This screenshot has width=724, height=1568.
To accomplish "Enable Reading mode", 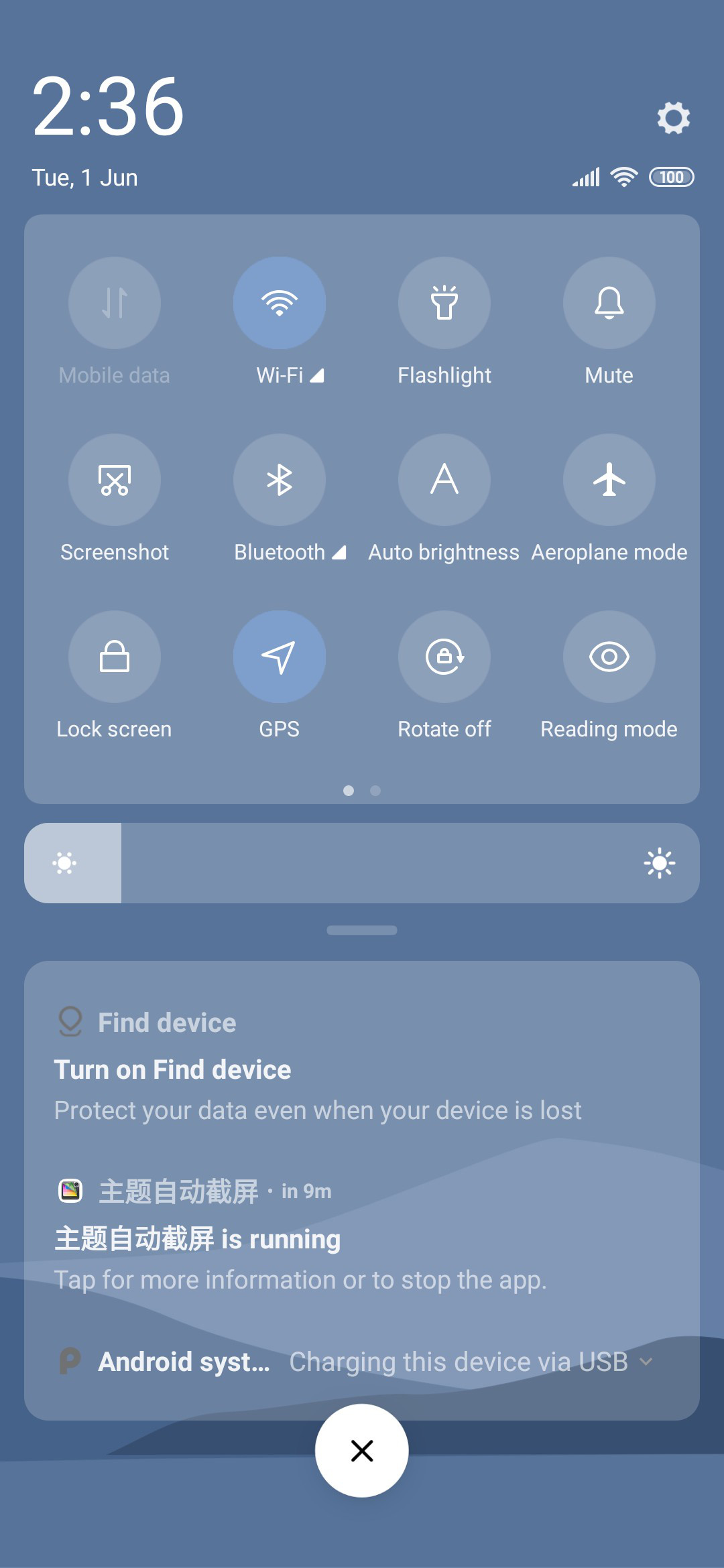I will pos(609,657).
